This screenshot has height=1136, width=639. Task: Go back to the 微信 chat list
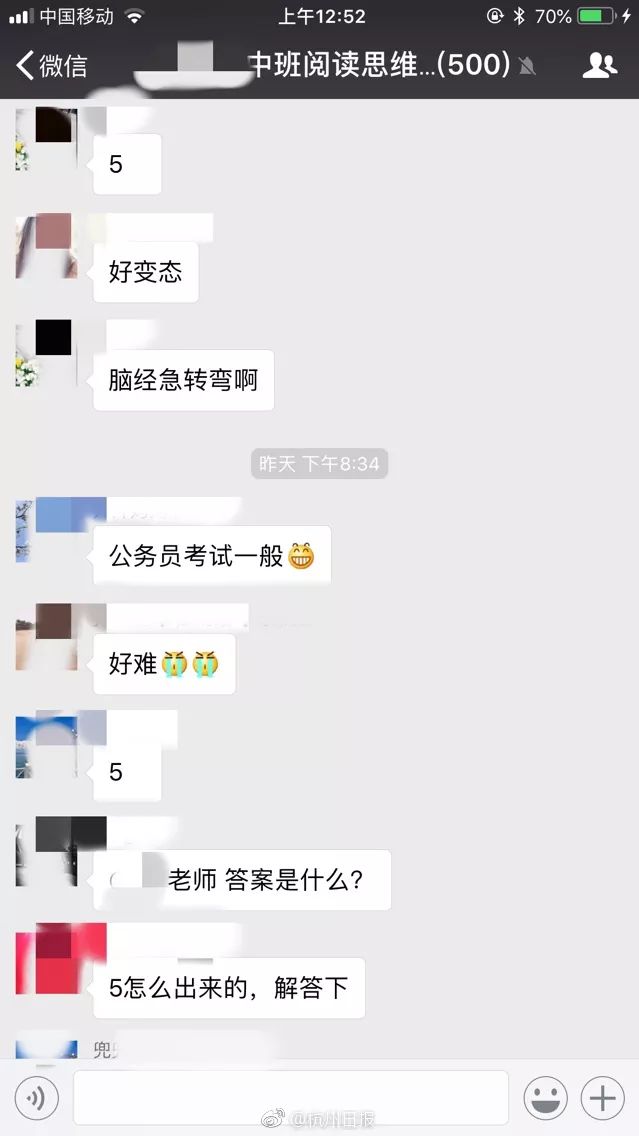[52, 66]
